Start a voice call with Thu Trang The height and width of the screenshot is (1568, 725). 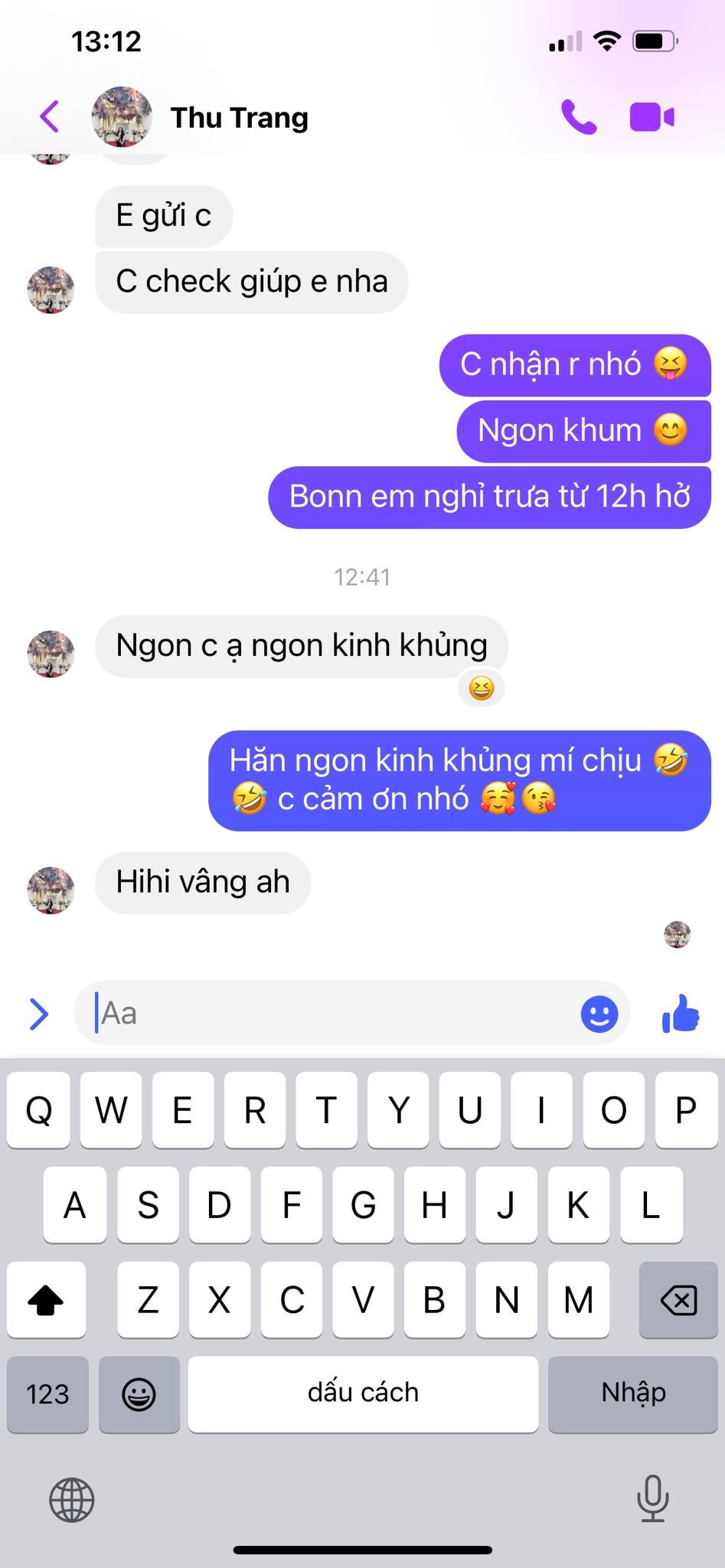[579, 117]
